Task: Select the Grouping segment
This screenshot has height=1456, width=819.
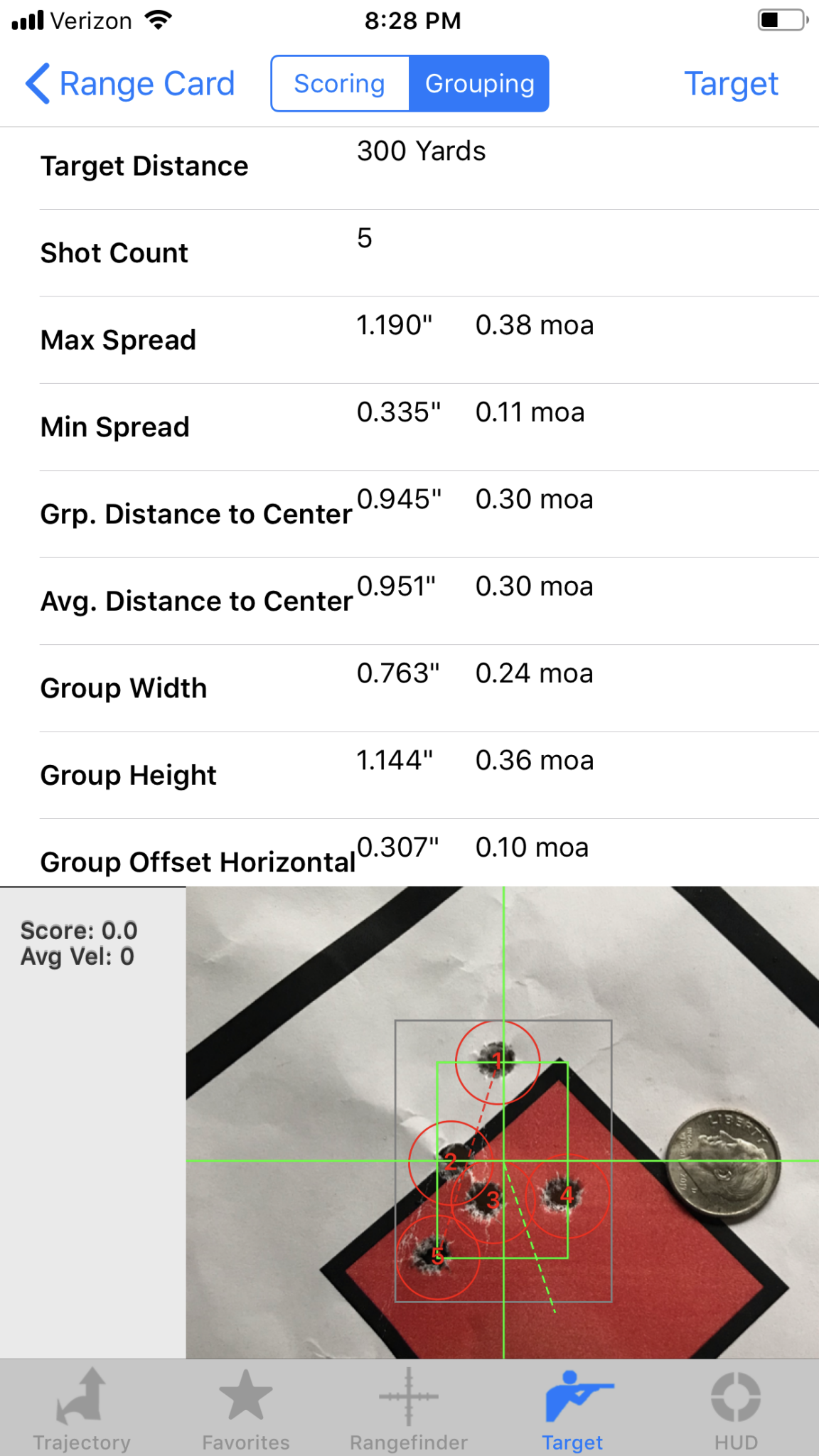Action: 479,84
